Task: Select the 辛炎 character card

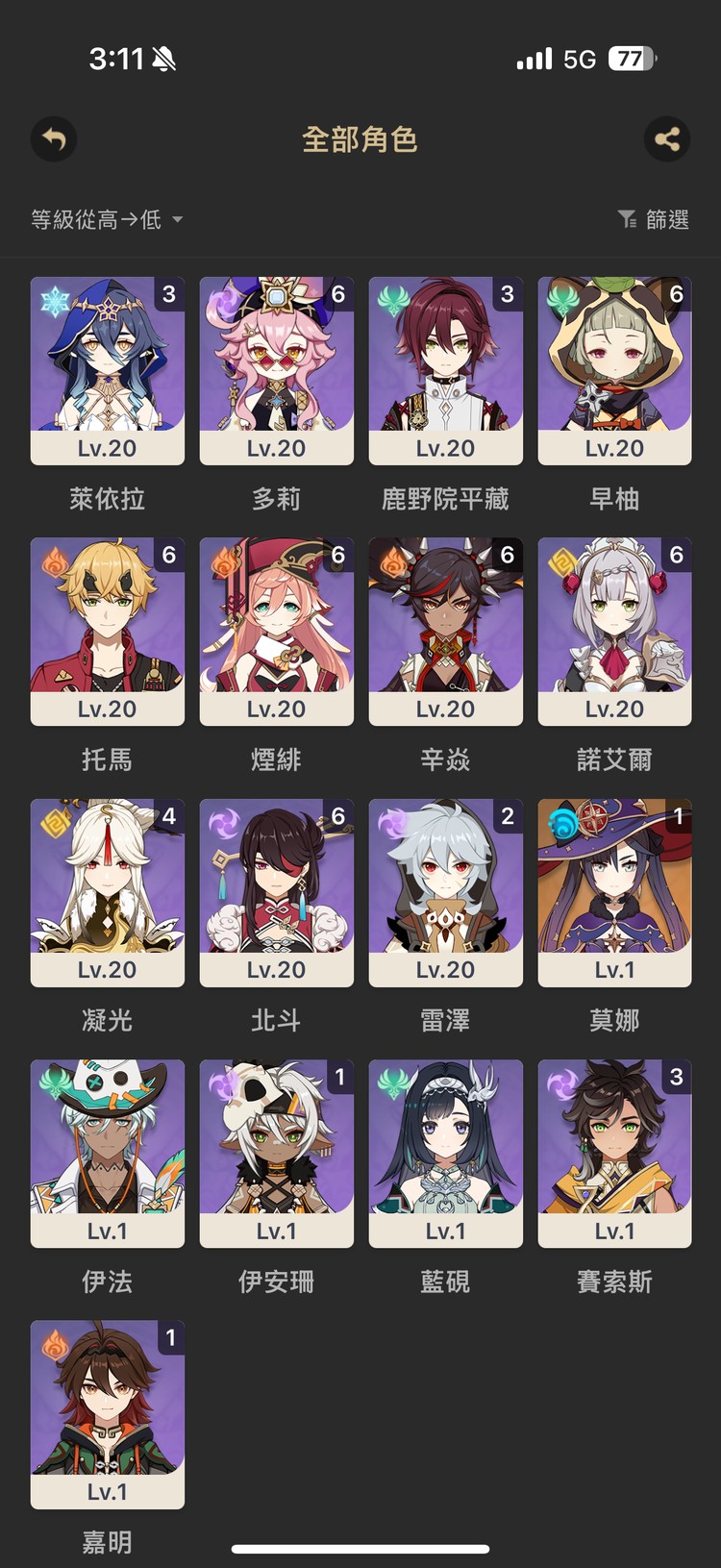Action: (x=445, y=631)
